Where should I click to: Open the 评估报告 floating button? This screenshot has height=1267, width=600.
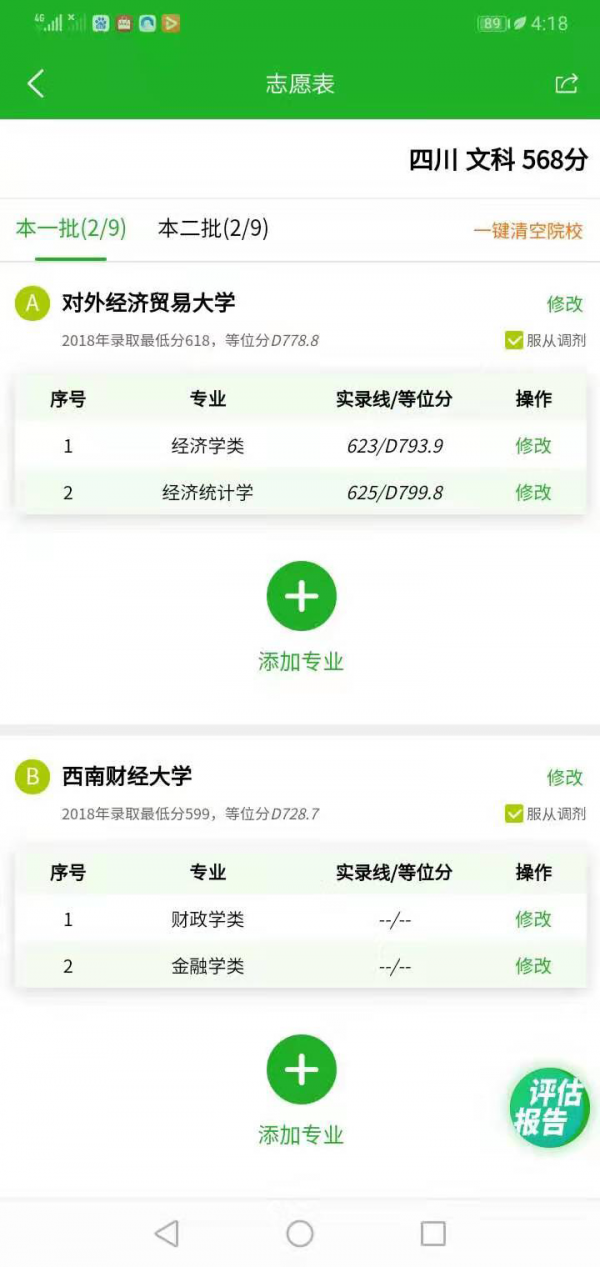[549, 1107]
